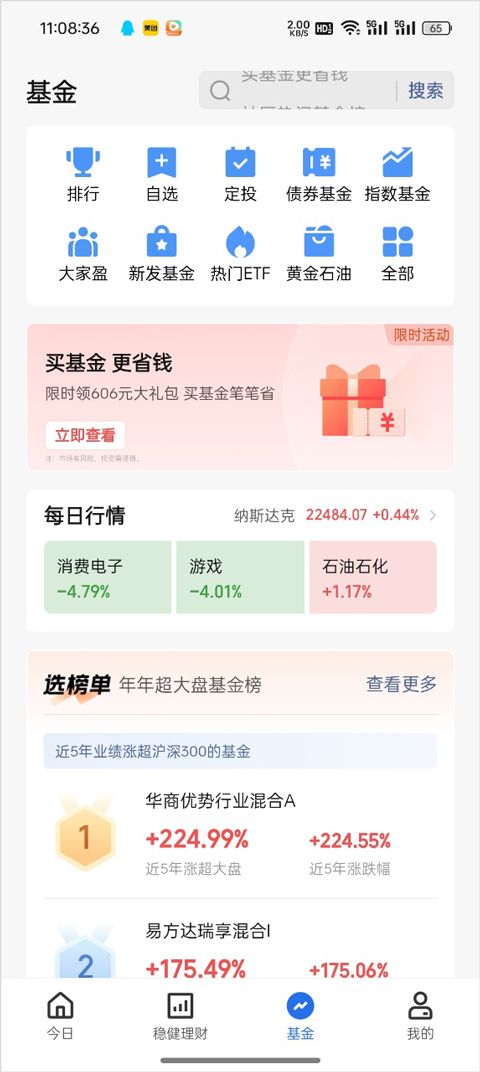Image resolution: width=480 pixels, height=1072 pixels.
Task: Tap 查看更多 for fund rankings
Action: point(401,684)
